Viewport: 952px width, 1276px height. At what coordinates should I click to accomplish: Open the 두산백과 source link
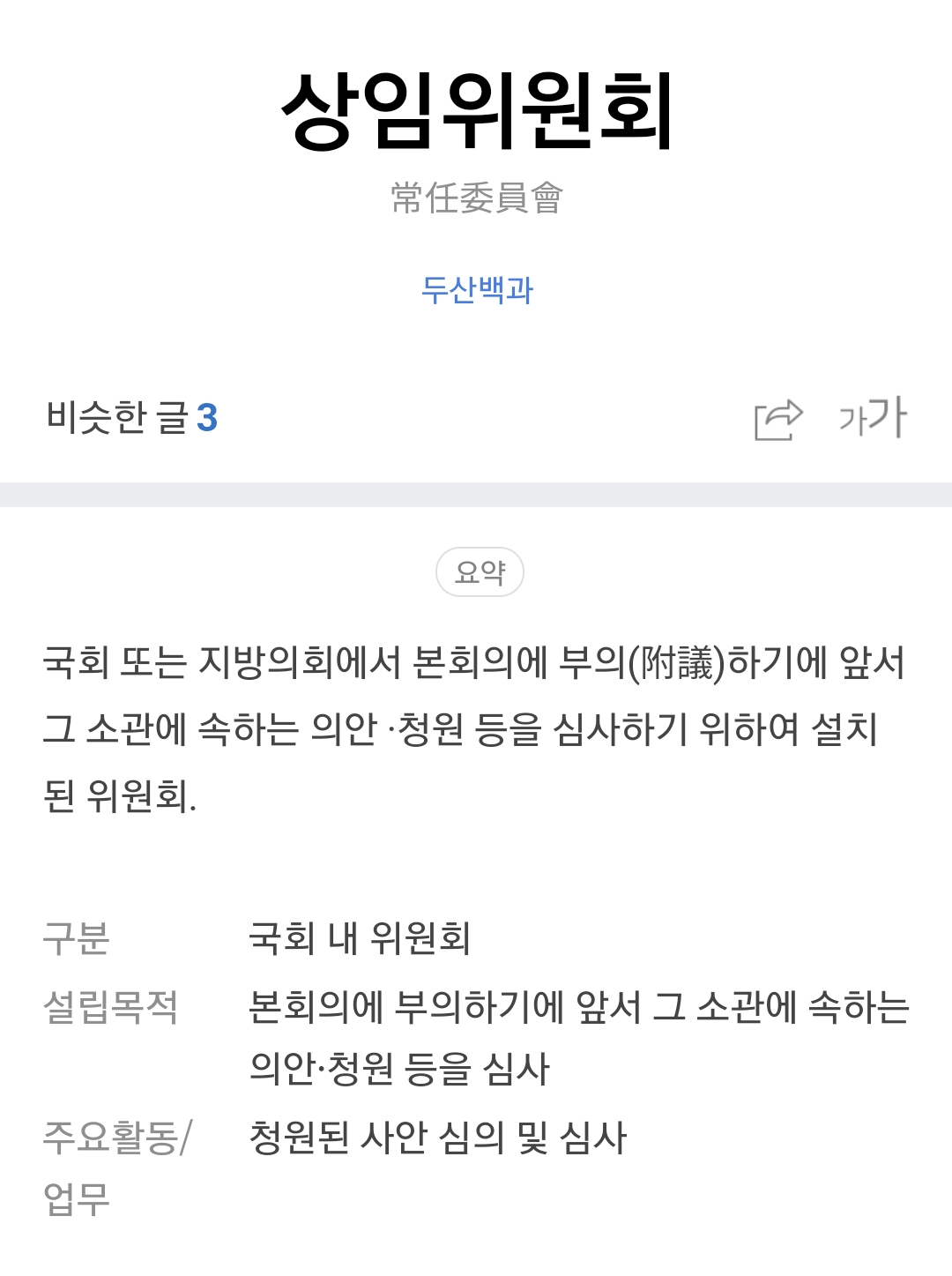point(477,289)
